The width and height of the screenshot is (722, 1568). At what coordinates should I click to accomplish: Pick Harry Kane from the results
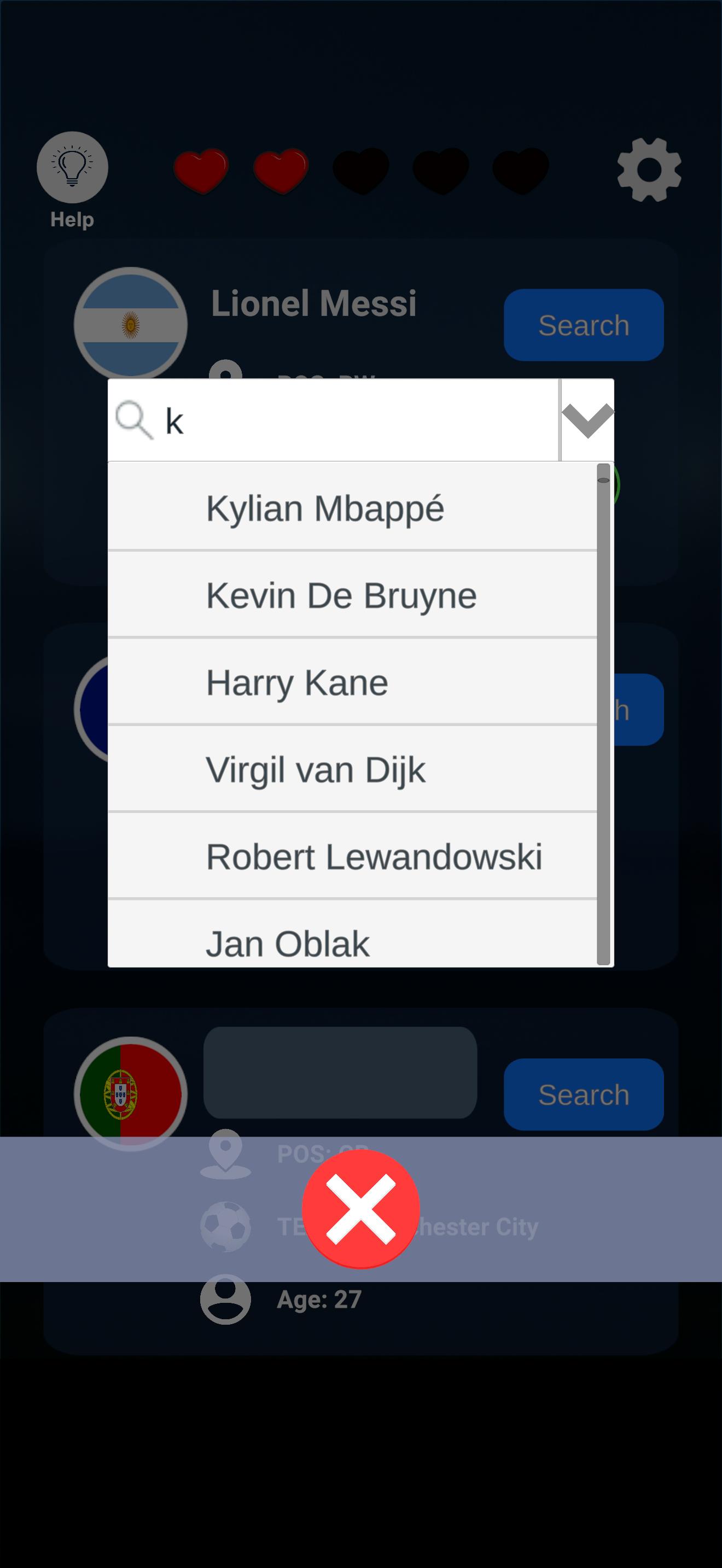(352, 682)
